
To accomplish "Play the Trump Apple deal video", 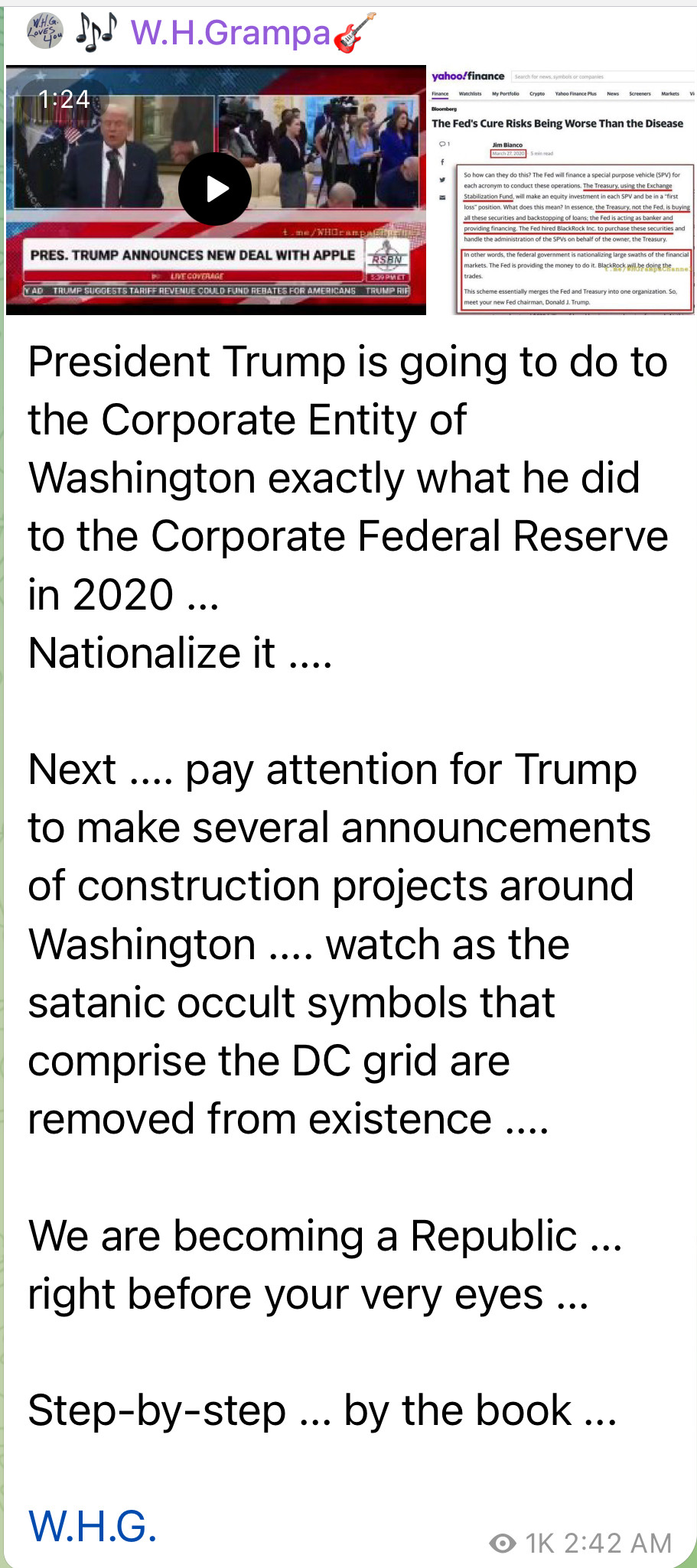I will pos(215,189).
